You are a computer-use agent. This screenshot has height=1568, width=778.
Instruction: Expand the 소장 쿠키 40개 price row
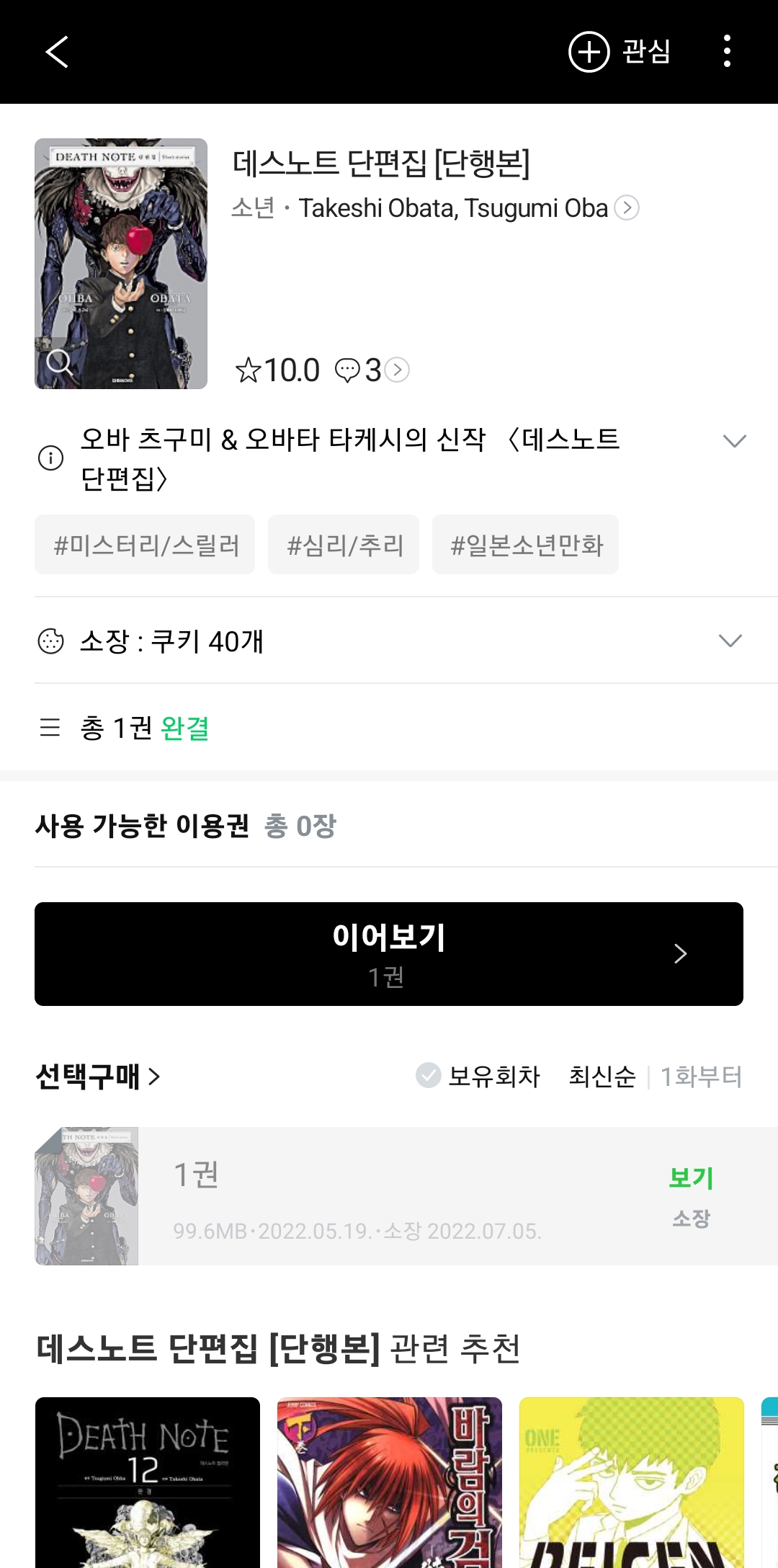click(389, 641)
